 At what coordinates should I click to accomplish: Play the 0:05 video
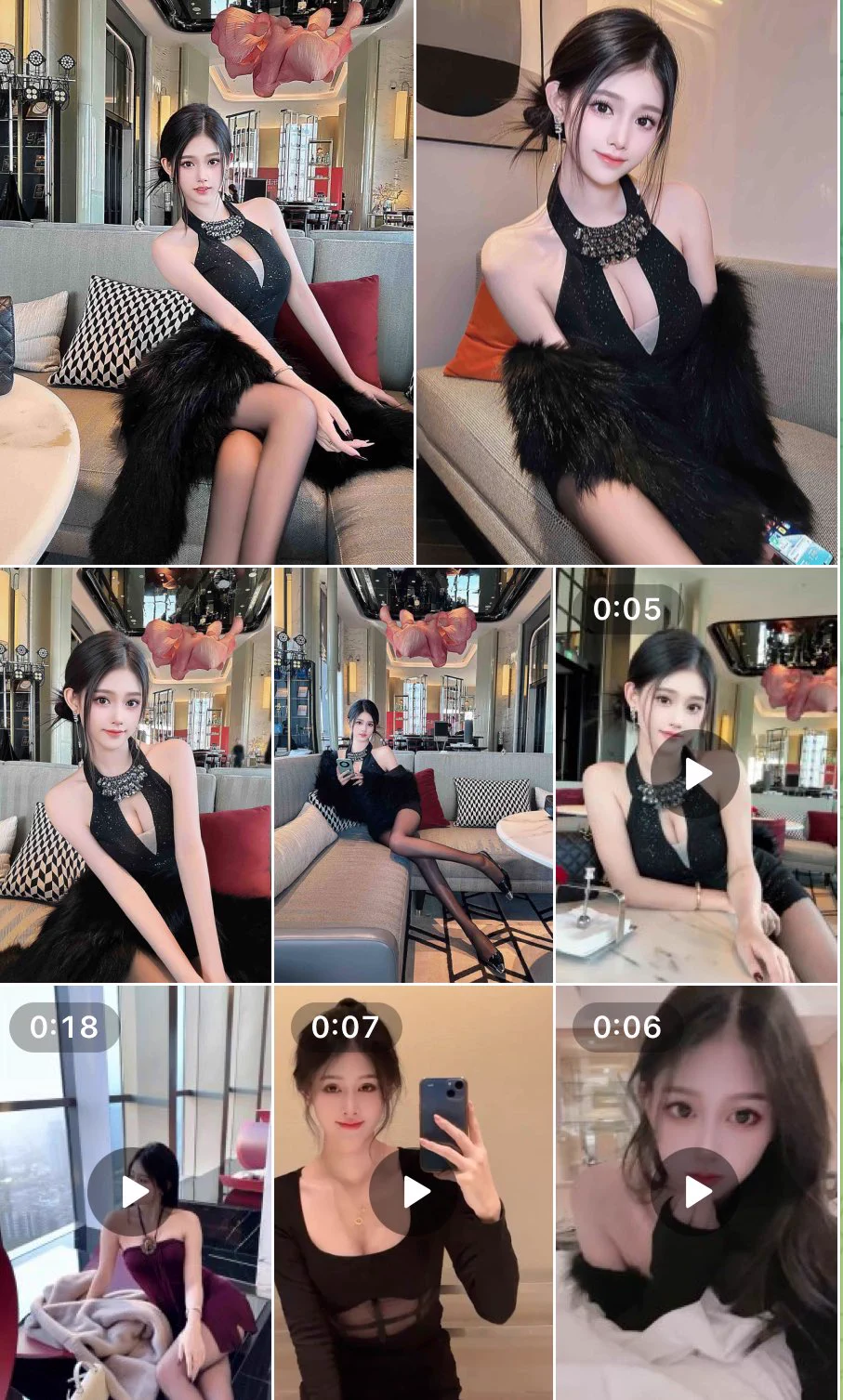pyautogui.click(x=696, y=773)
